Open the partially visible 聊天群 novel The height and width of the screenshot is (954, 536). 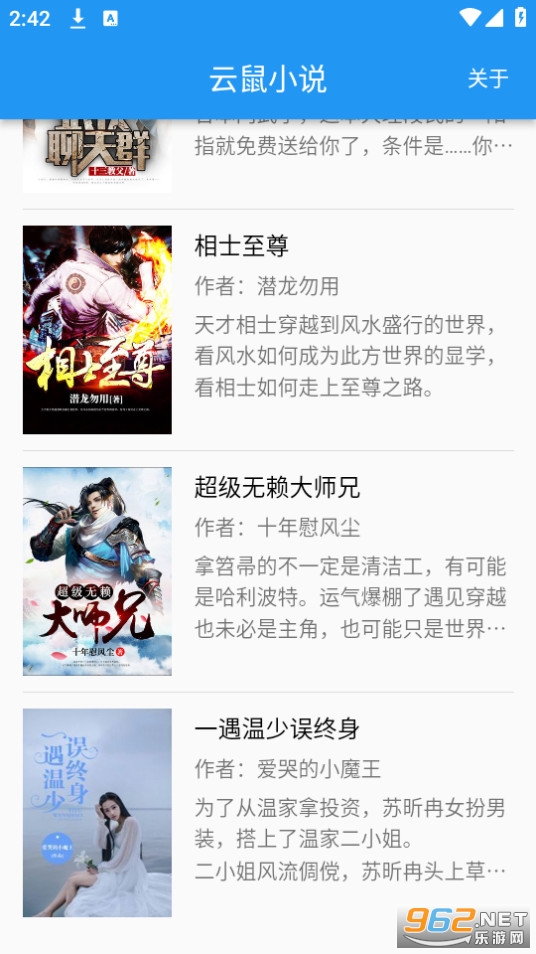point(268,164)
